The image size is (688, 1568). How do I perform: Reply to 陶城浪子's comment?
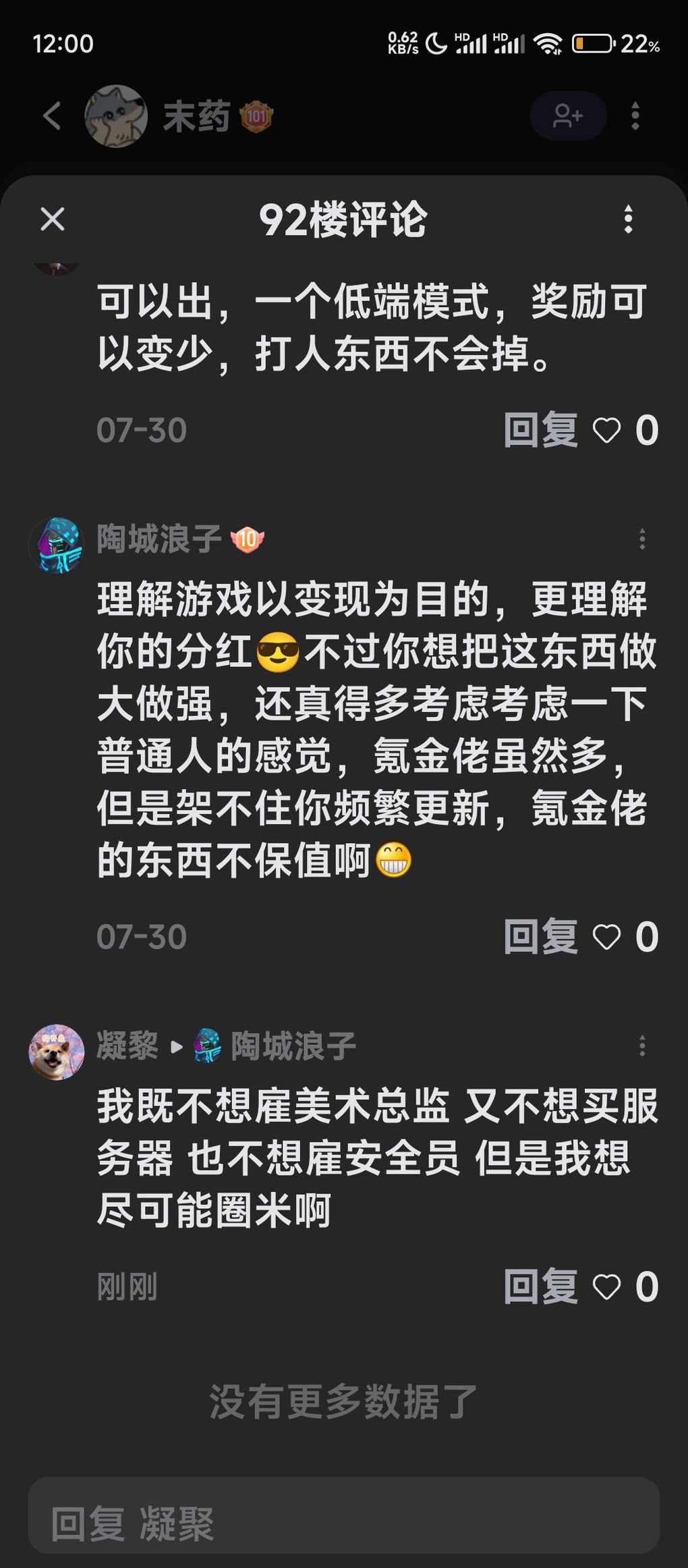pyautogui.click(x=540, y=936)
